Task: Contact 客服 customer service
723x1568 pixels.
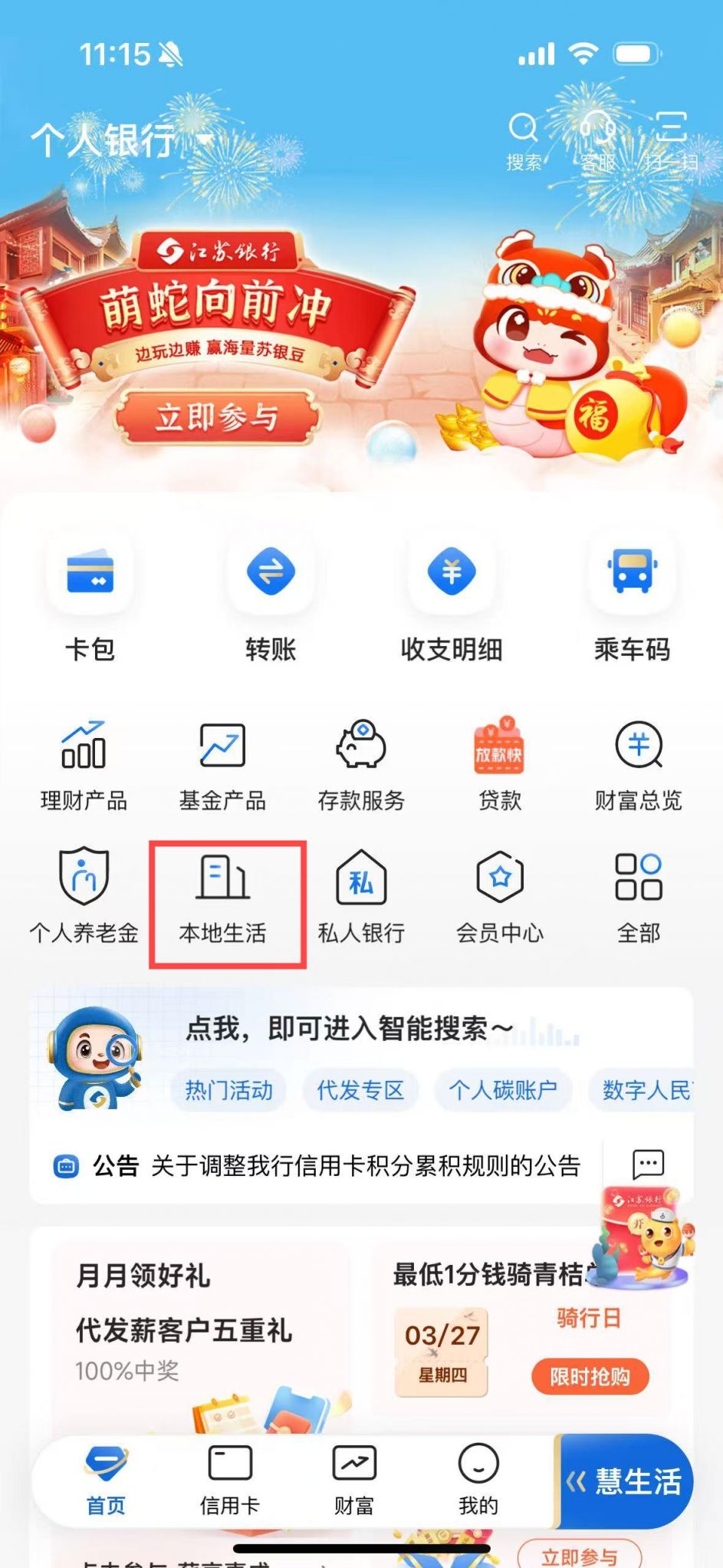Action: pos(597,138)
